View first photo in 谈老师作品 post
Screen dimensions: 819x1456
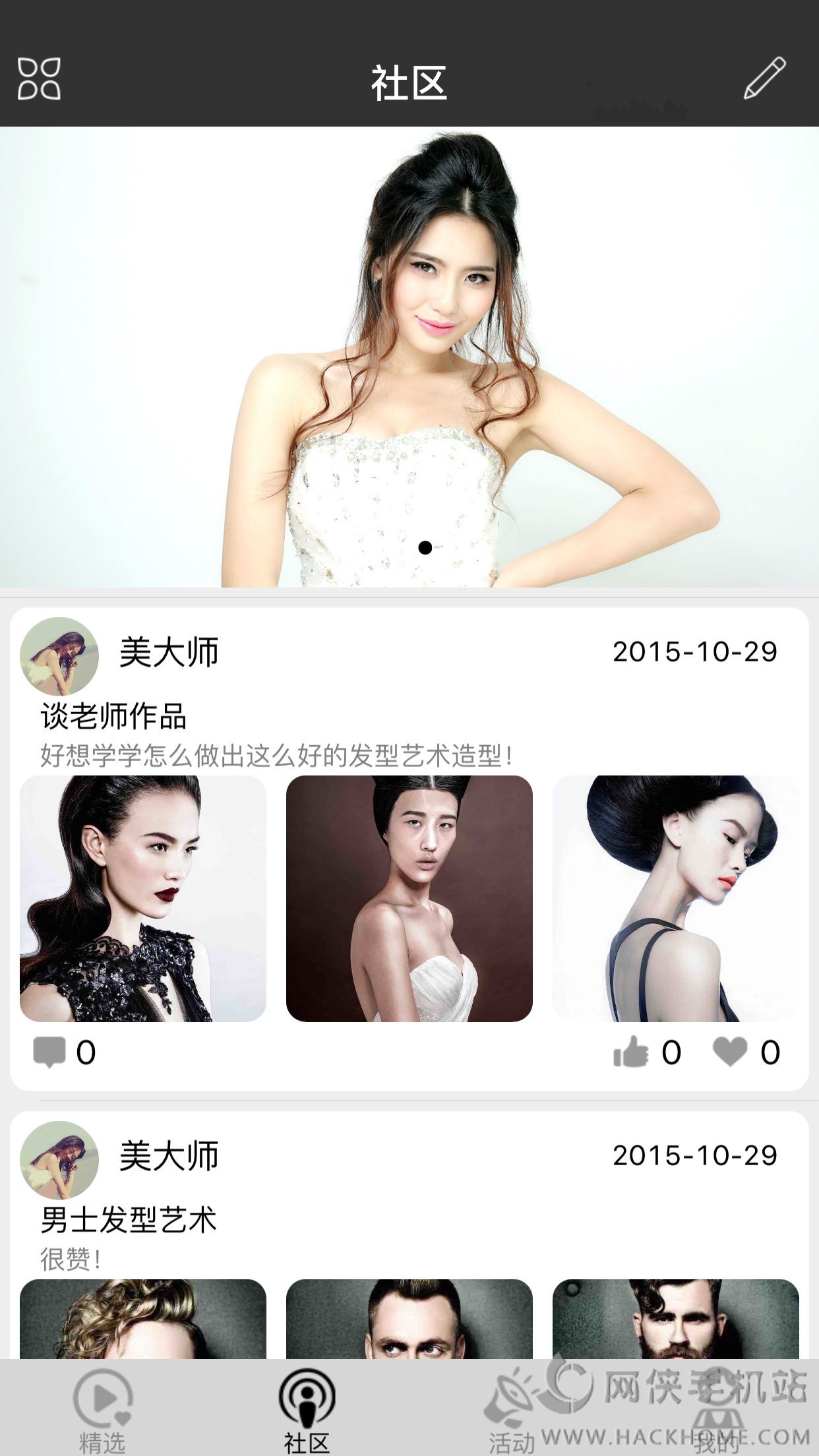tap(143, 899)
